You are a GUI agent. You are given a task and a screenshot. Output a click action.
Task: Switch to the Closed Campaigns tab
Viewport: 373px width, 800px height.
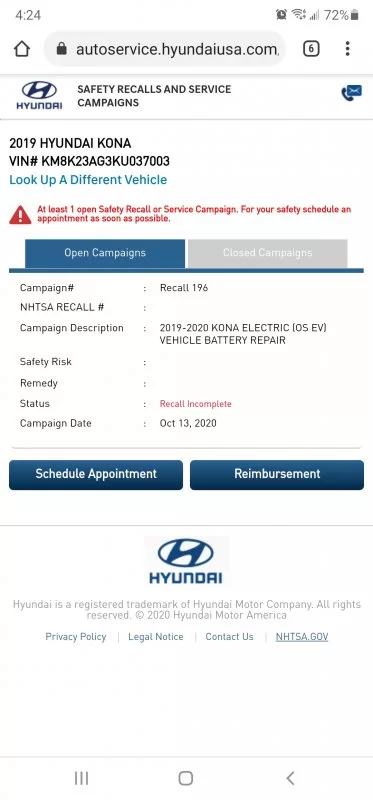coord(267,253)
